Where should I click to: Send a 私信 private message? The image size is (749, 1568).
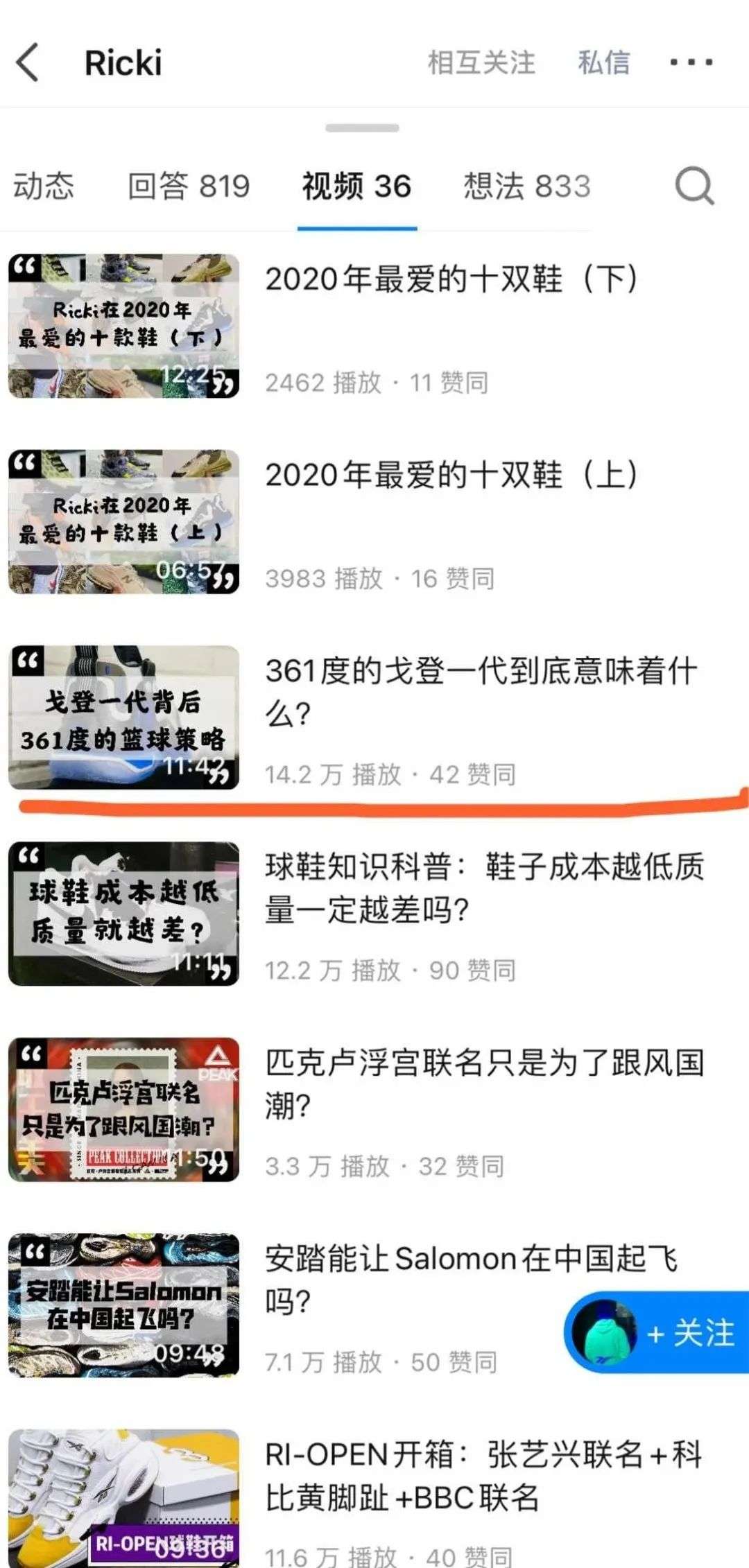(603, 62)
